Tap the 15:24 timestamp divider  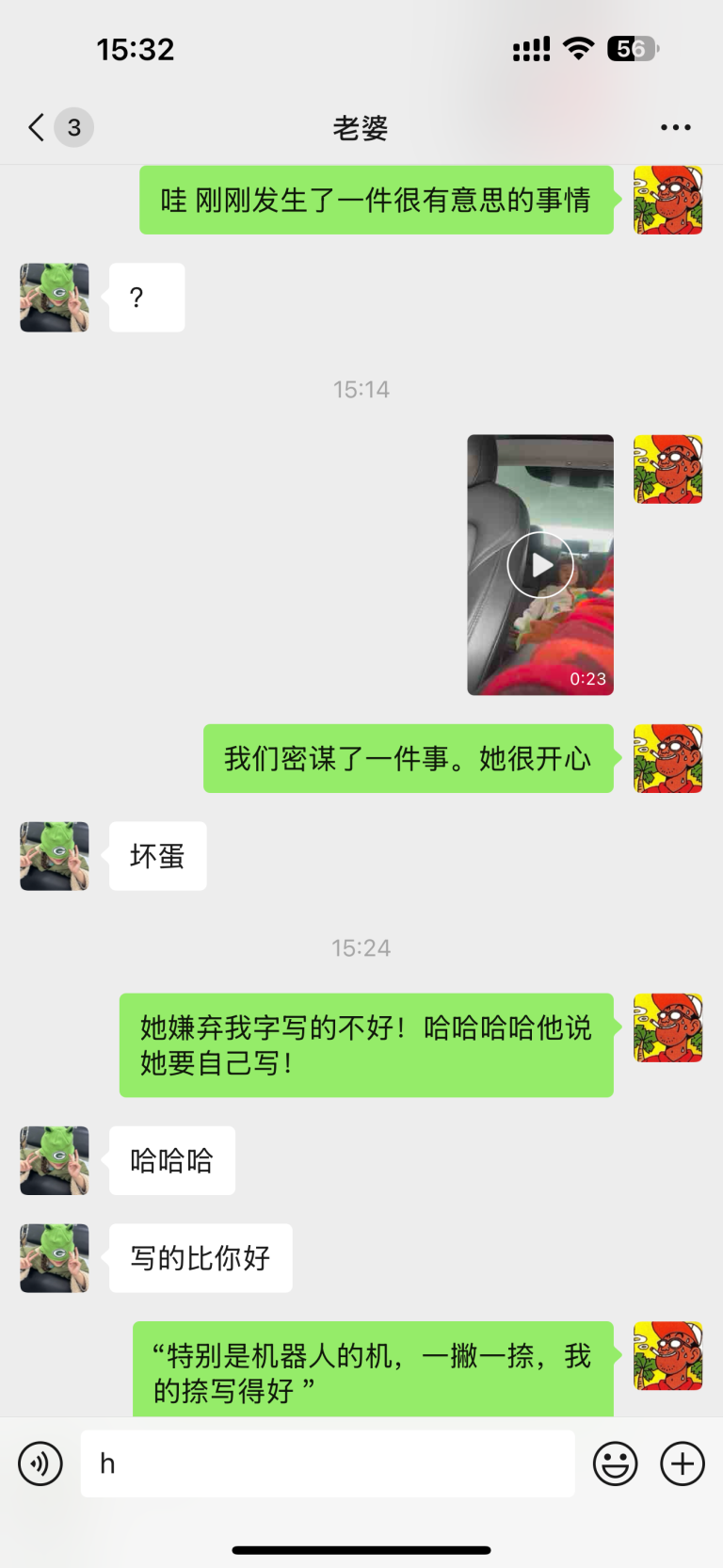point(361,948)
